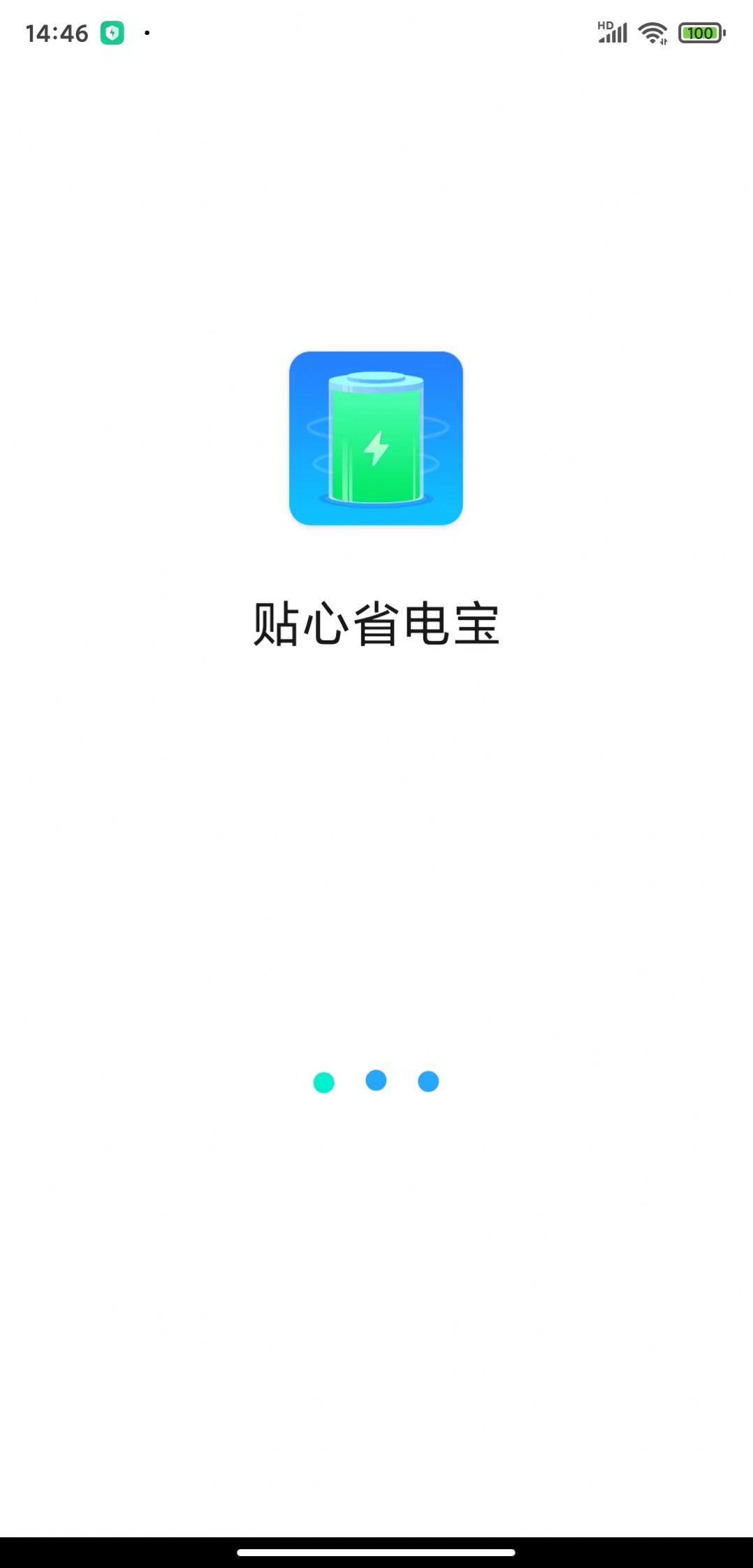Return to first slide using leftmost dot
753x1568 pixels.
[x=323, y=1082]
